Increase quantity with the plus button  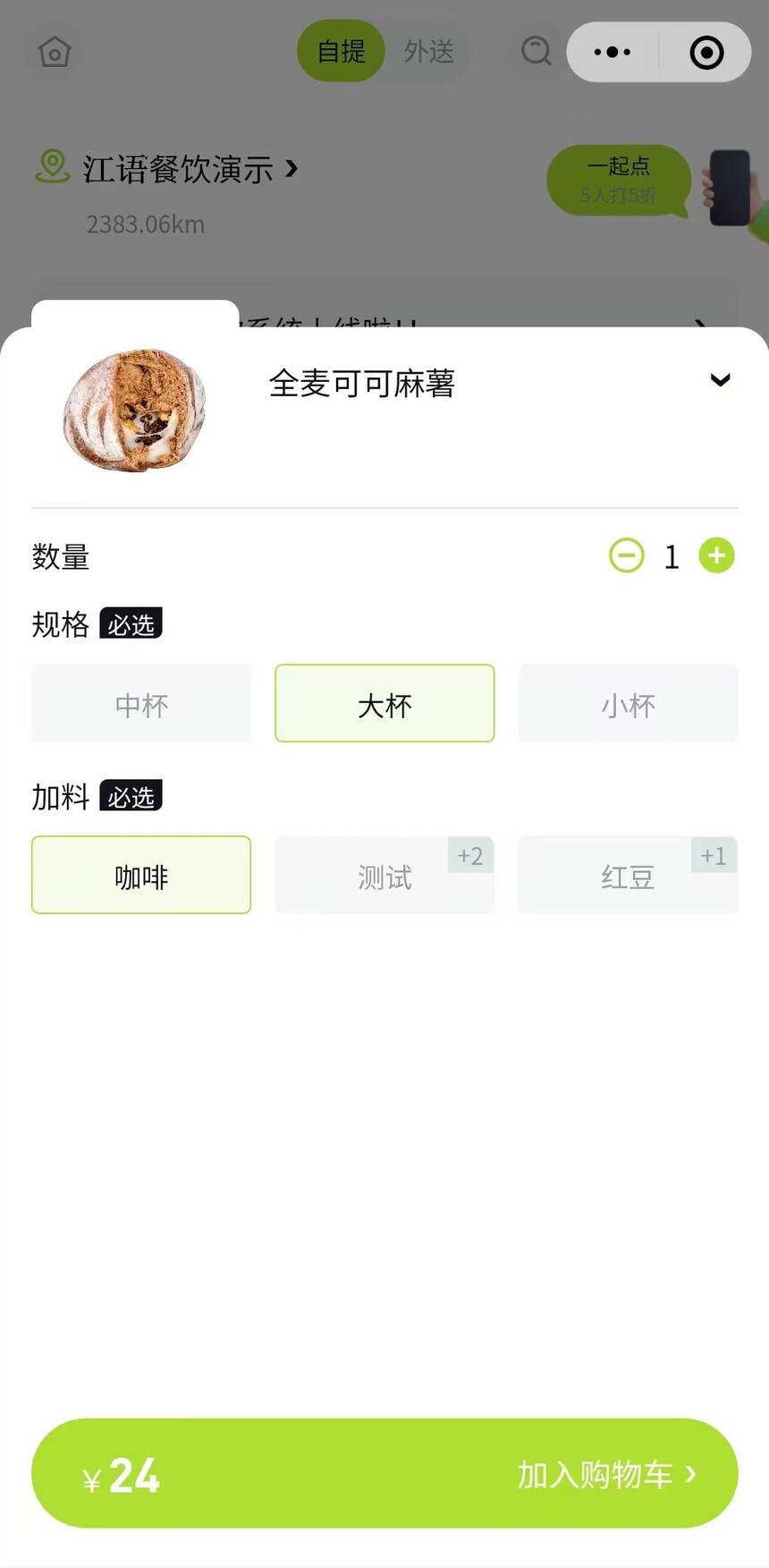click(x=716, y=555)
